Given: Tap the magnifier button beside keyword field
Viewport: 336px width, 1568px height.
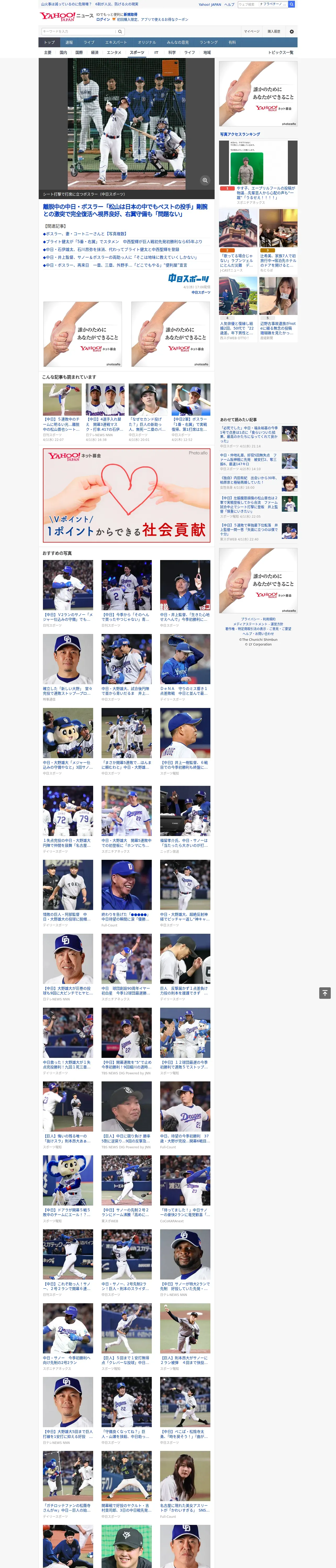Looking at the screenshot, I should point(120,32).
